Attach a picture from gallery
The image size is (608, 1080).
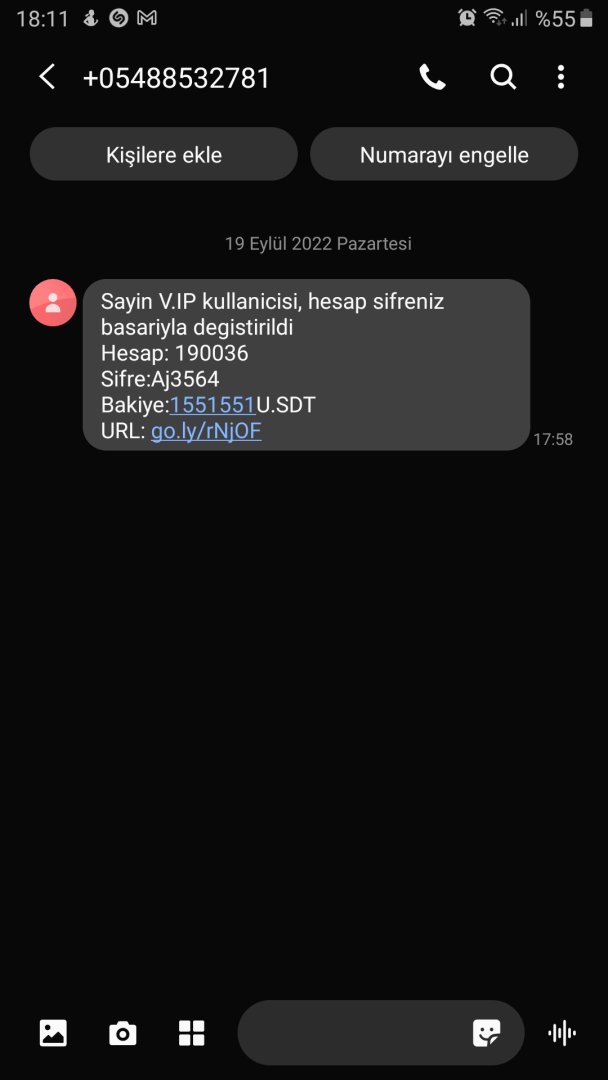coord(53,1033)
